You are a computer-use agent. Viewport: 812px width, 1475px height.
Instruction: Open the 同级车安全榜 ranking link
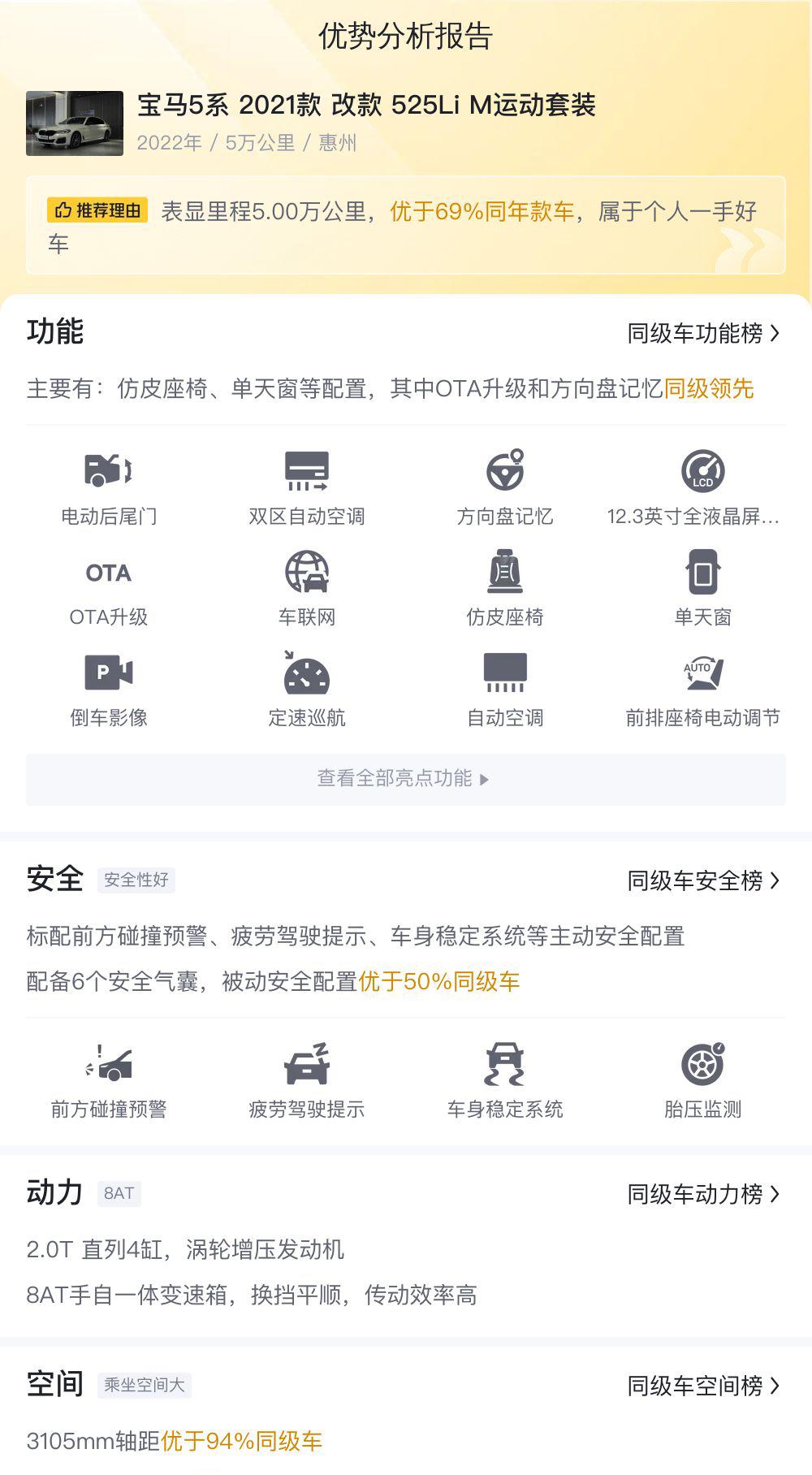tap(703, 880)
